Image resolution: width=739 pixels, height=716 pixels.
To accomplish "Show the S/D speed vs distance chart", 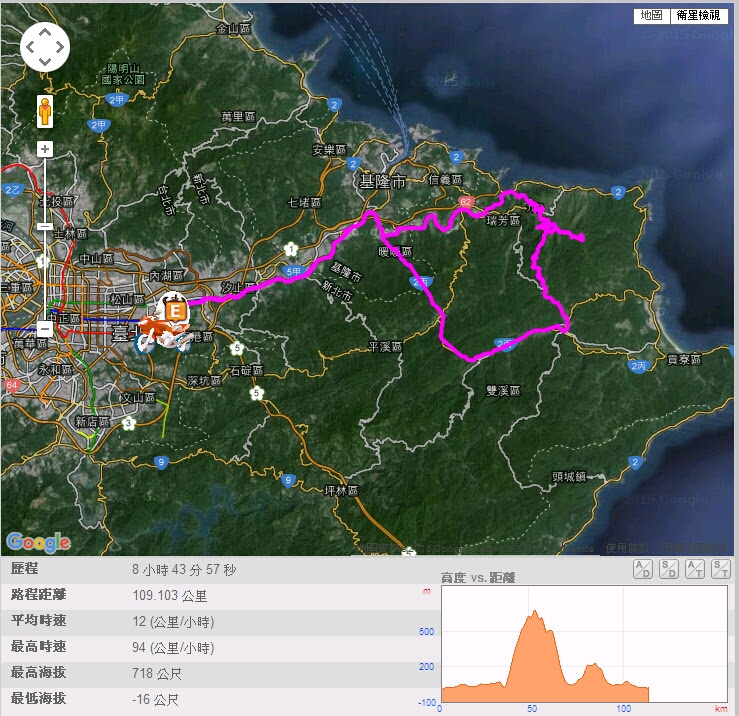I will tap(668, 570).
